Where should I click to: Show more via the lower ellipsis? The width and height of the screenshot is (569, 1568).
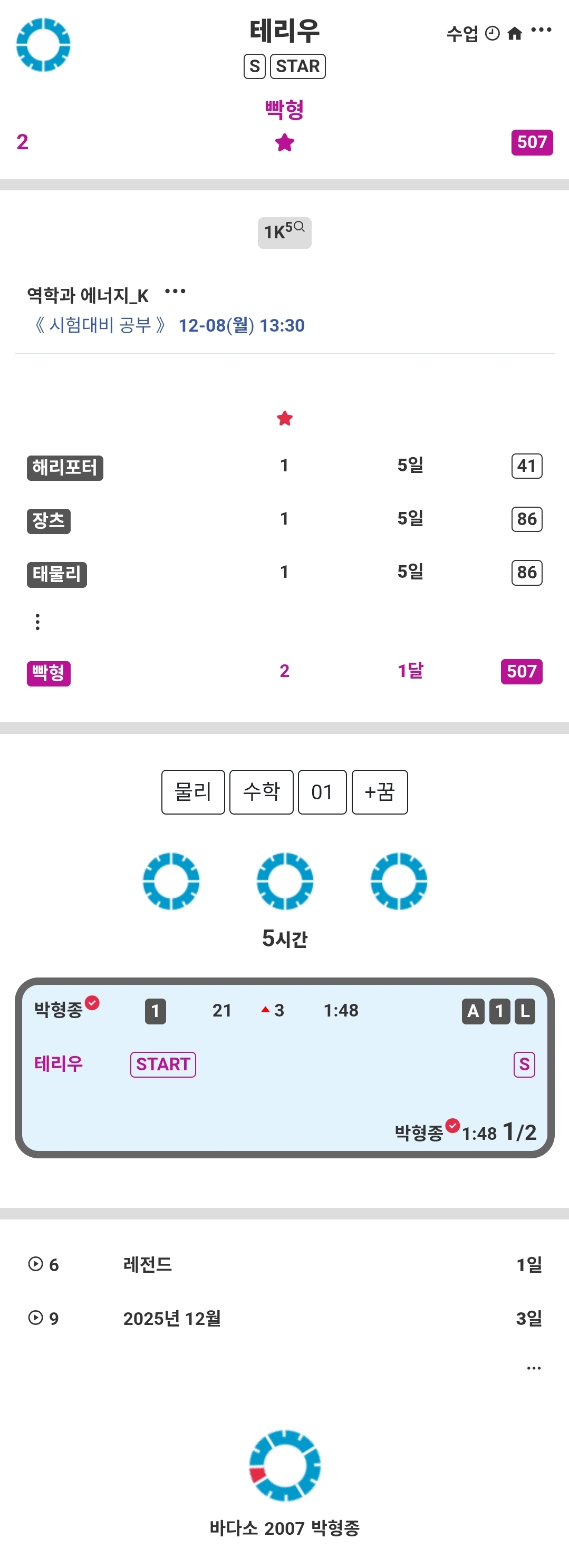pos(534,1368)
